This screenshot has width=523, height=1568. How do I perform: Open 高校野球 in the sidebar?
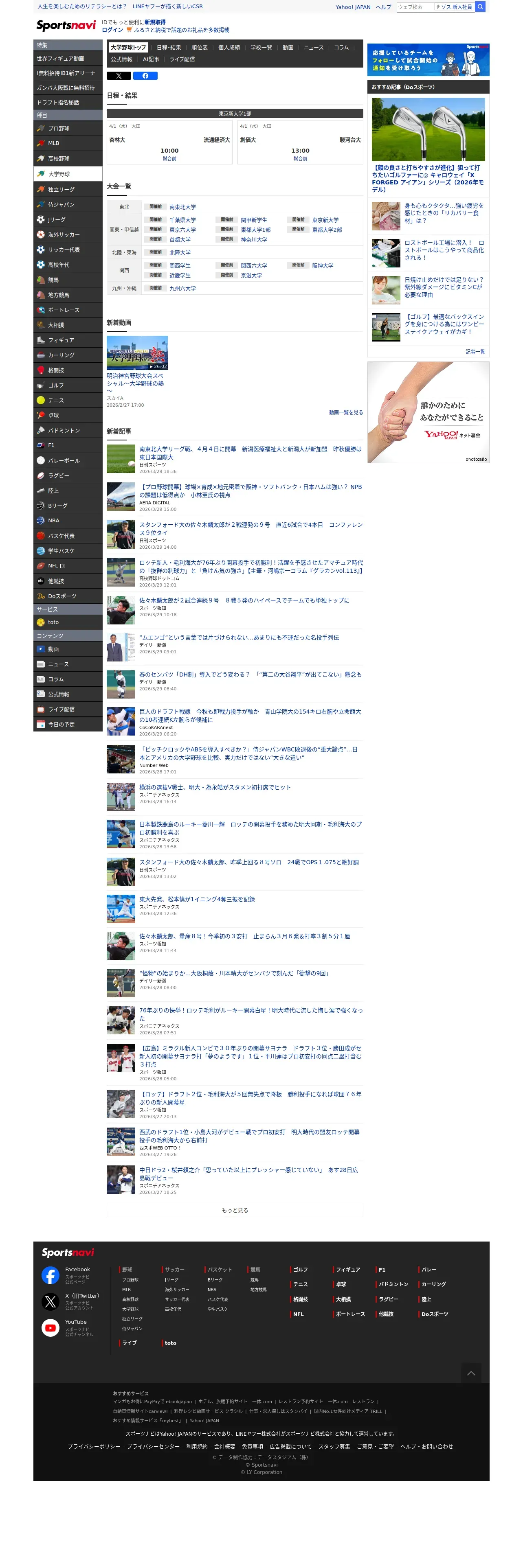click(68, 159)
